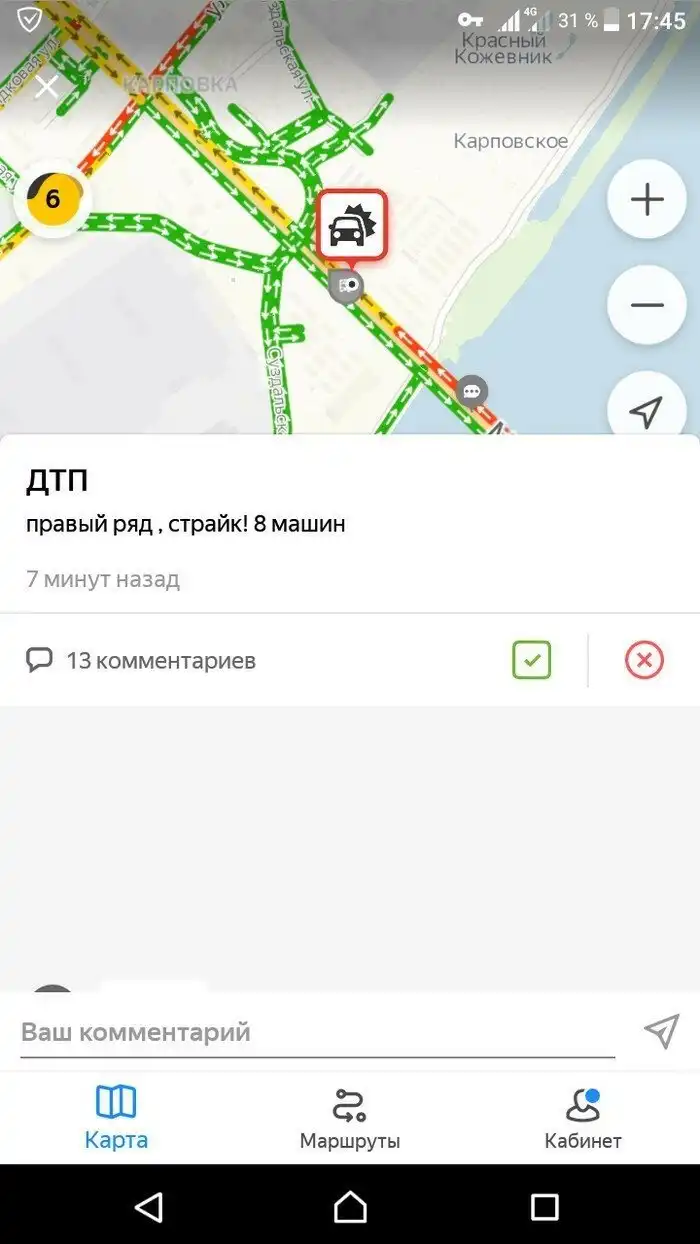Close the accident details card
This screenshot has width=700, height=1244.
[x=46, y=86]
